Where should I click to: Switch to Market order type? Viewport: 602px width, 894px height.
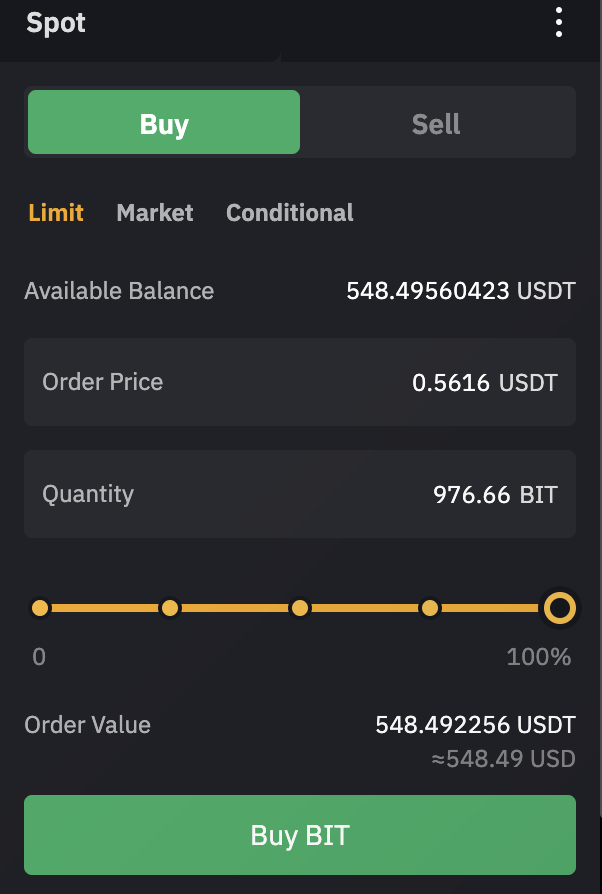(x=155, y=212)
